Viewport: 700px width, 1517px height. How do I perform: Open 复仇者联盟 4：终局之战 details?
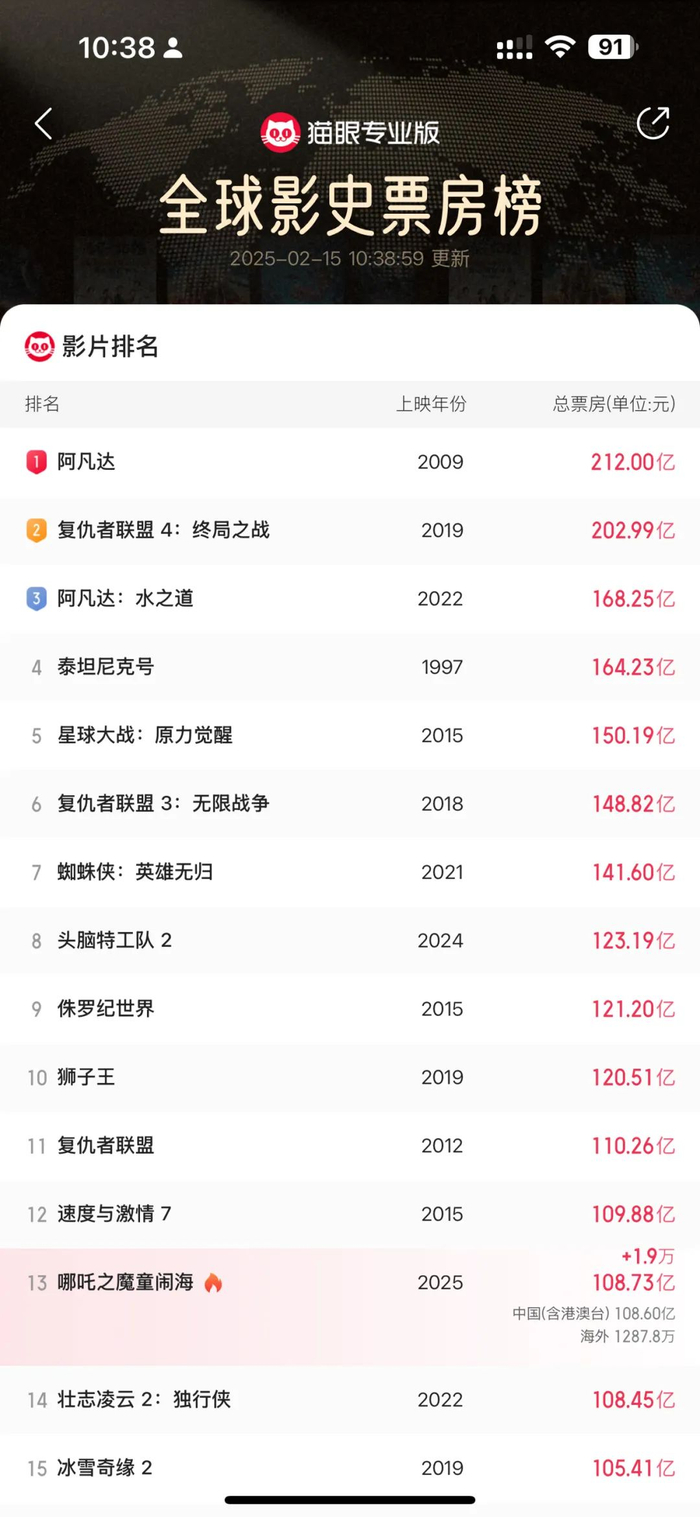pos(350,530)
